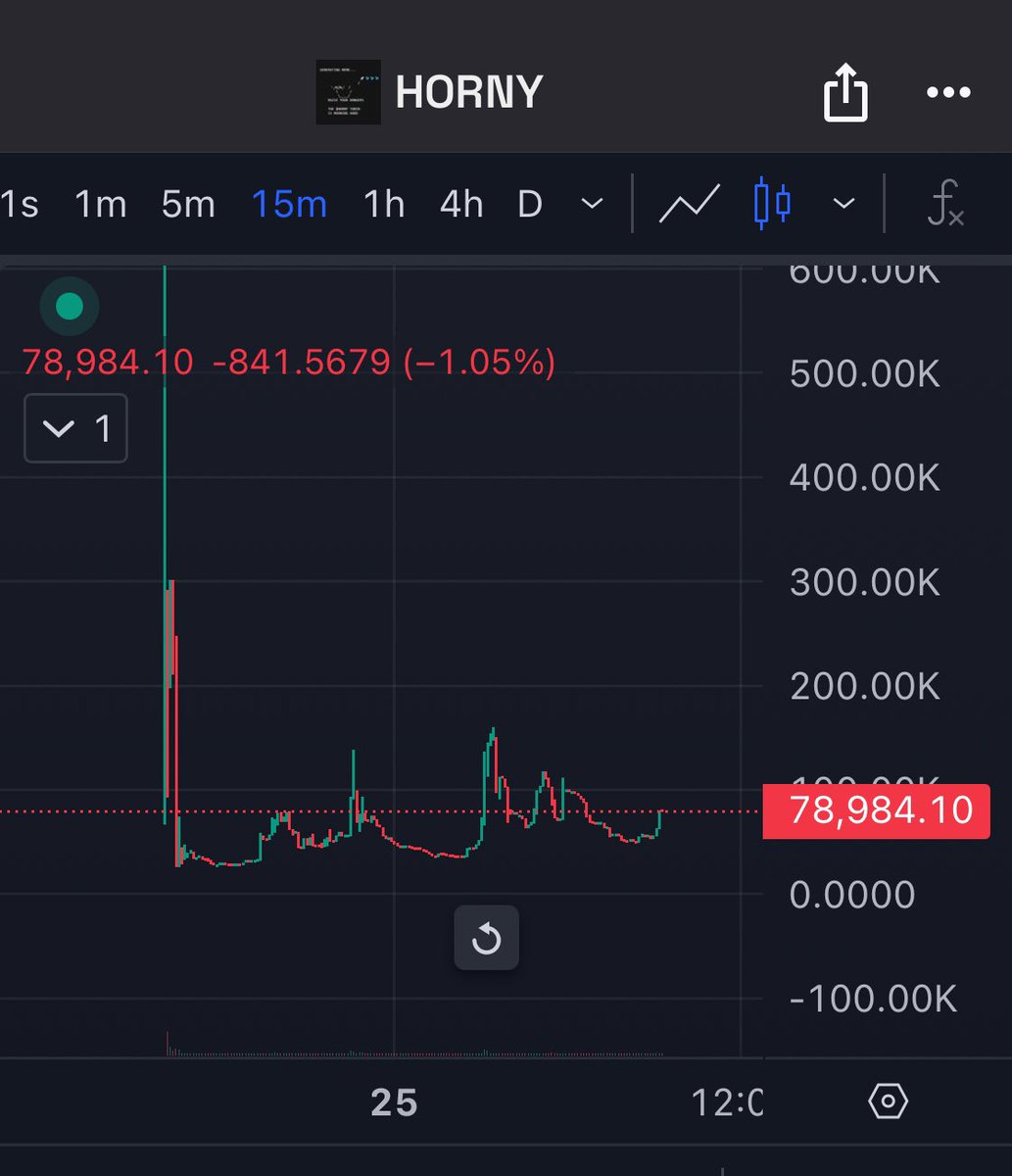Select the 1m interval

tap(101, 205)
